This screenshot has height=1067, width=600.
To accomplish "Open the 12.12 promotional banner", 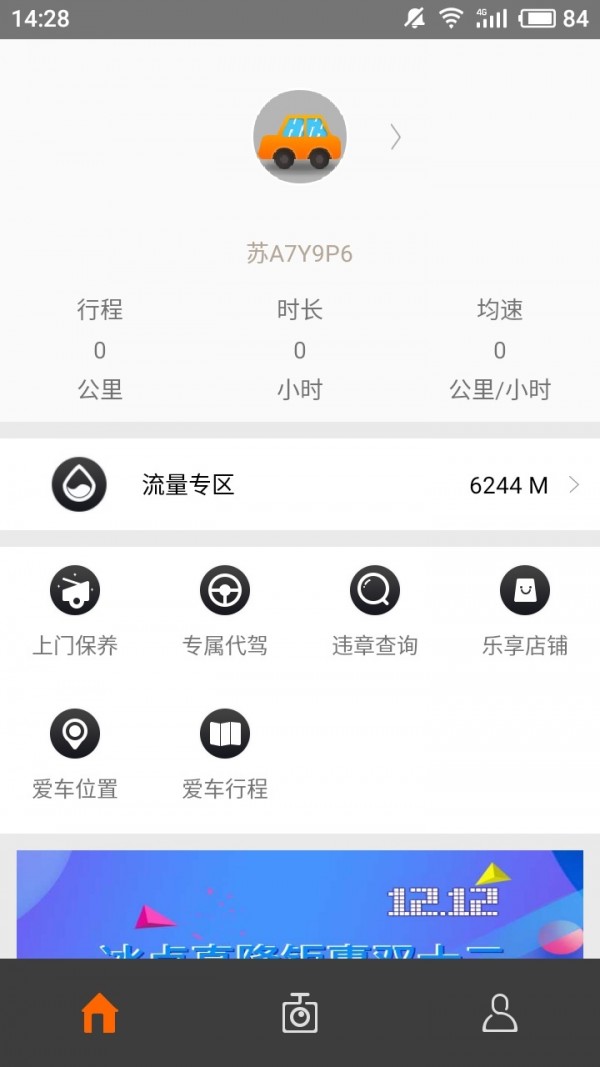I will (300, 905).
